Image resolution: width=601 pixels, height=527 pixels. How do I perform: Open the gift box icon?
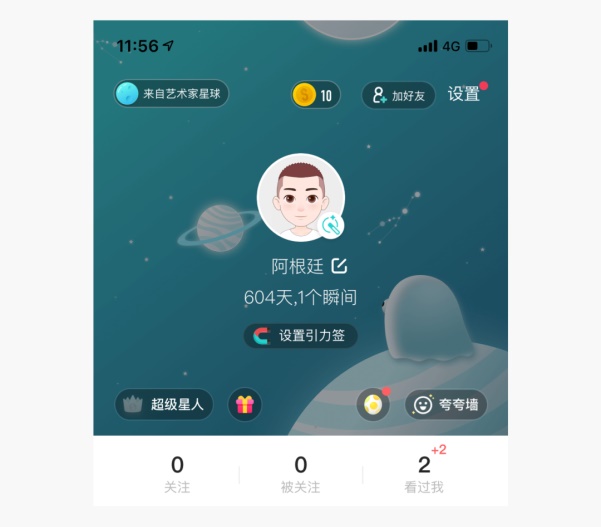coord(245,404)
